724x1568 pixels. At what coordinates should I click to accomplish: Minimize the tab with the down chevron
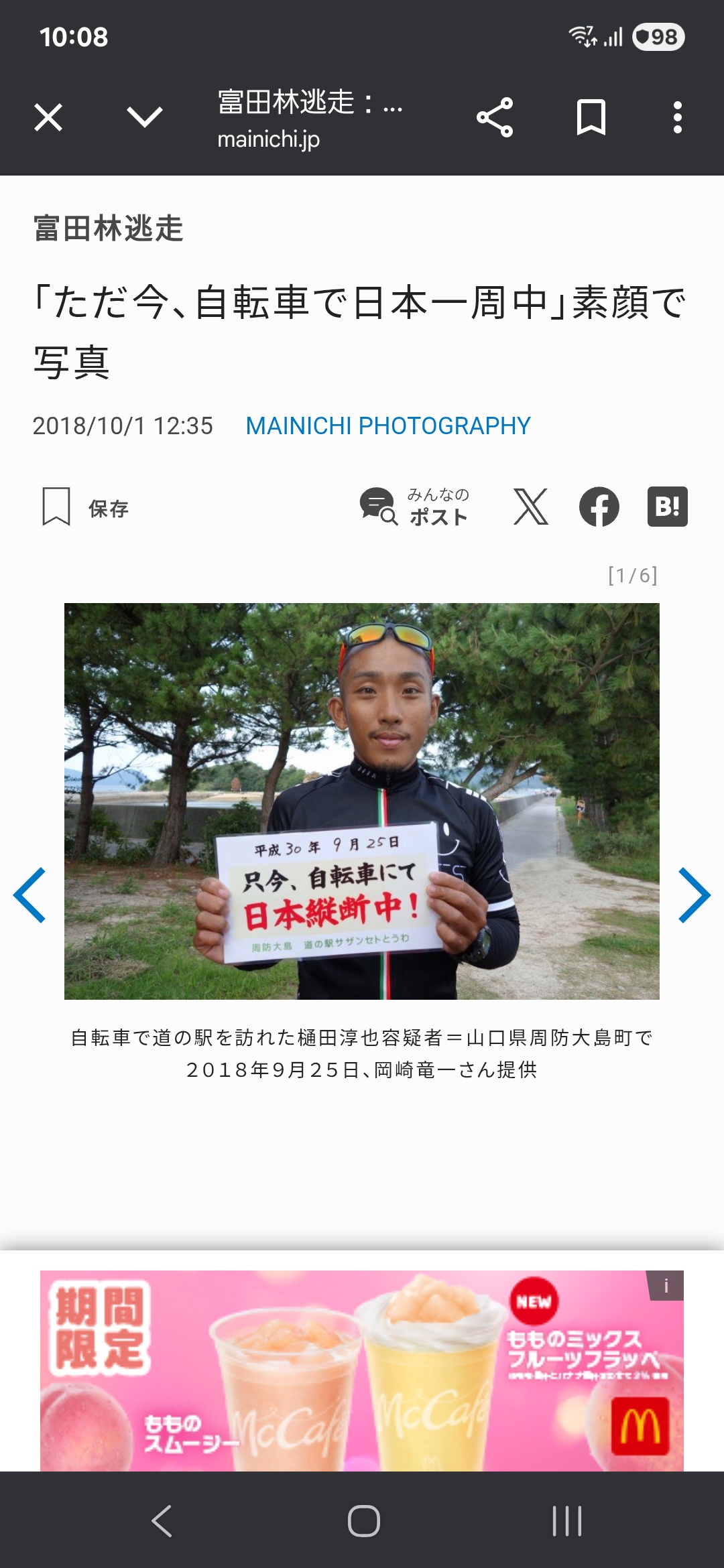click(x=145, y=117)
